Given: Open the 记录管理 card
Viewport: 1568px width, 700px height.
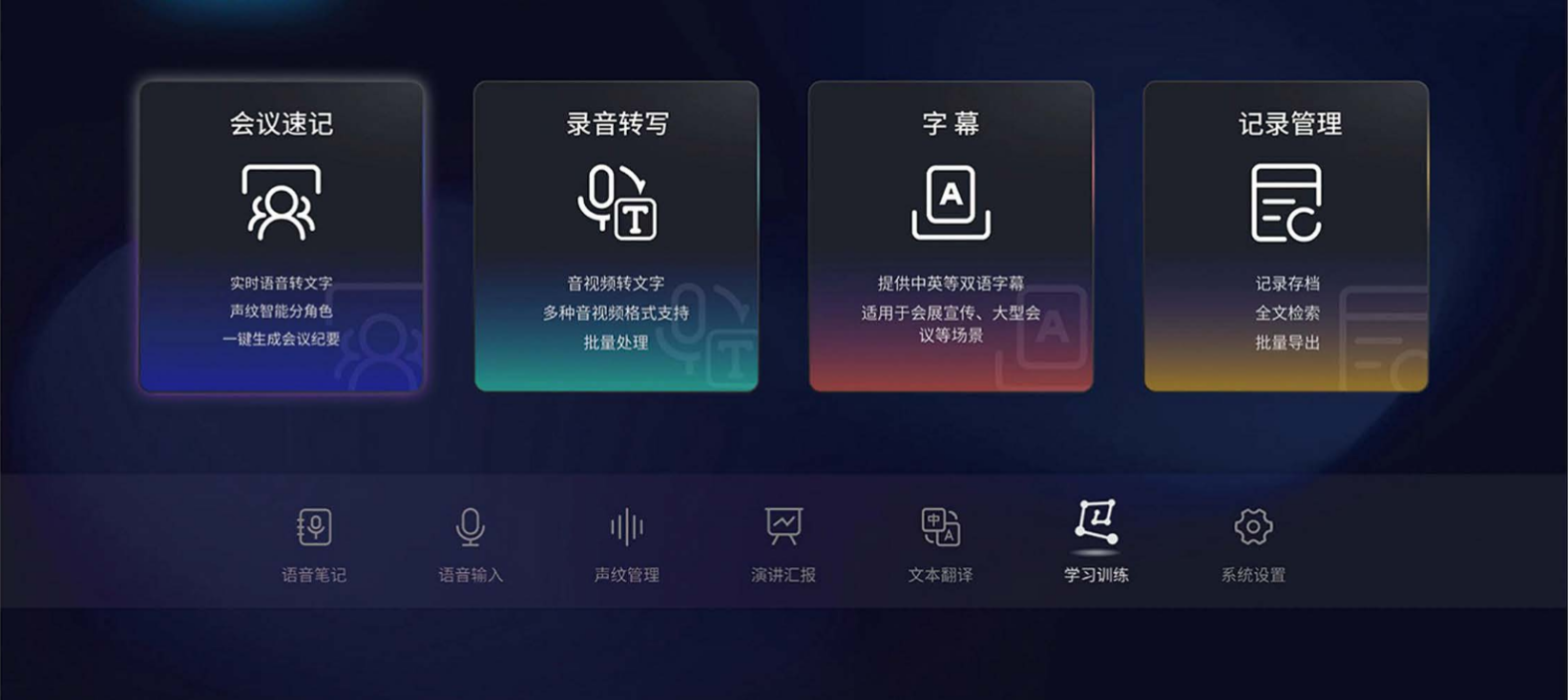Looking at the screenshot, I should (1286, 236).
